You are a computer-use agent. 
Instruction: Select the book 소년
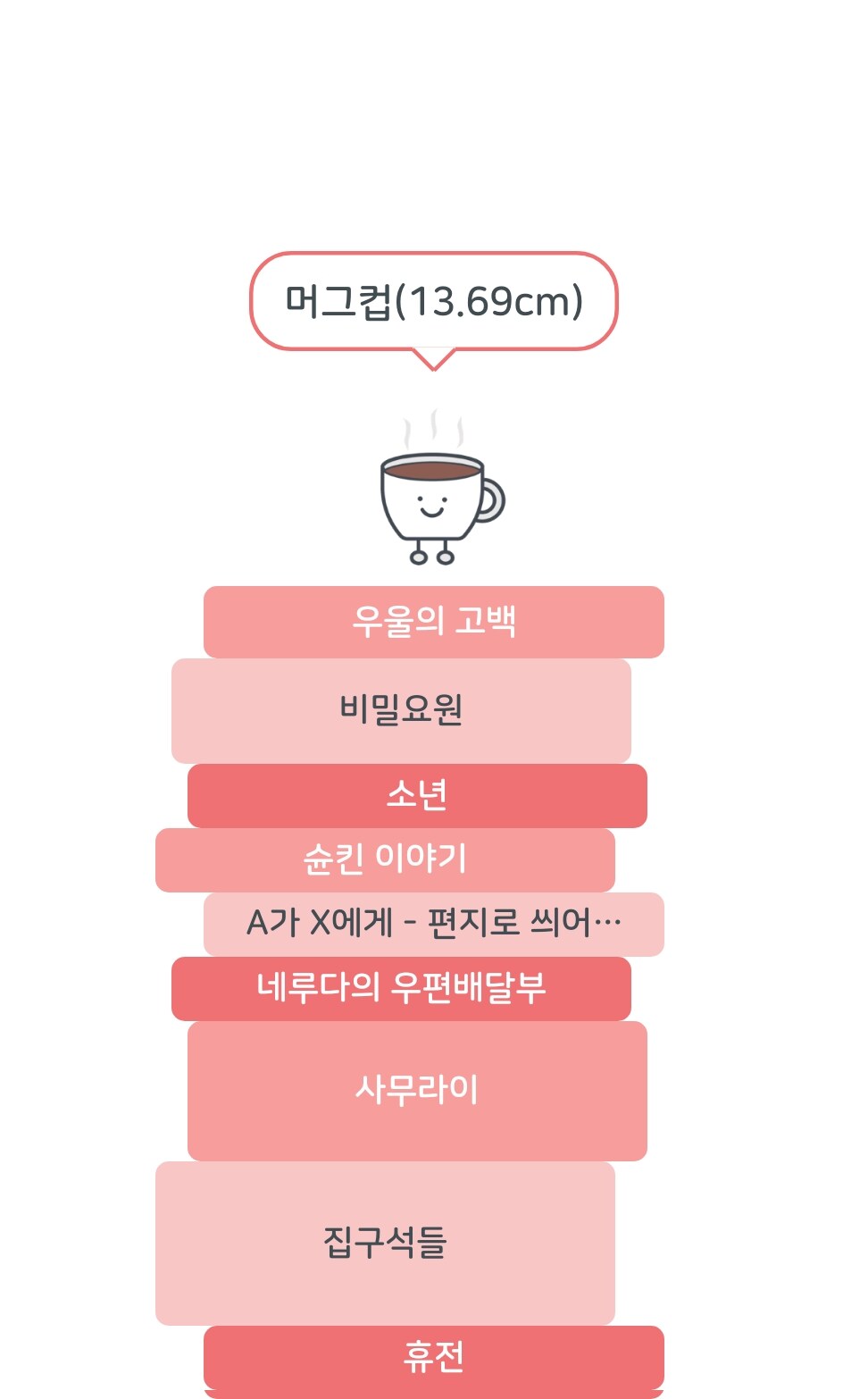coord(417,795)
